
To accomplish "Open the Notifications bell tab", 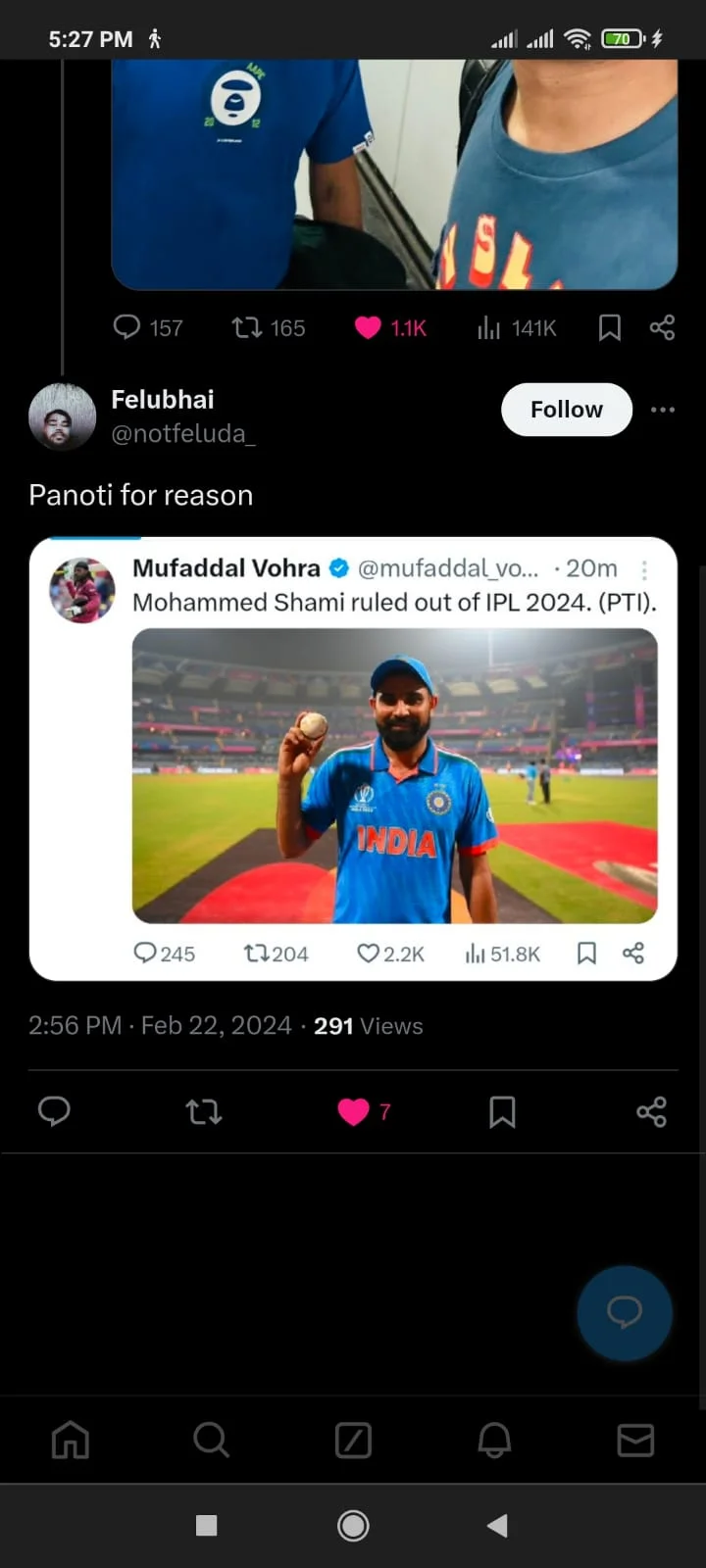I will pos(494,1441).
